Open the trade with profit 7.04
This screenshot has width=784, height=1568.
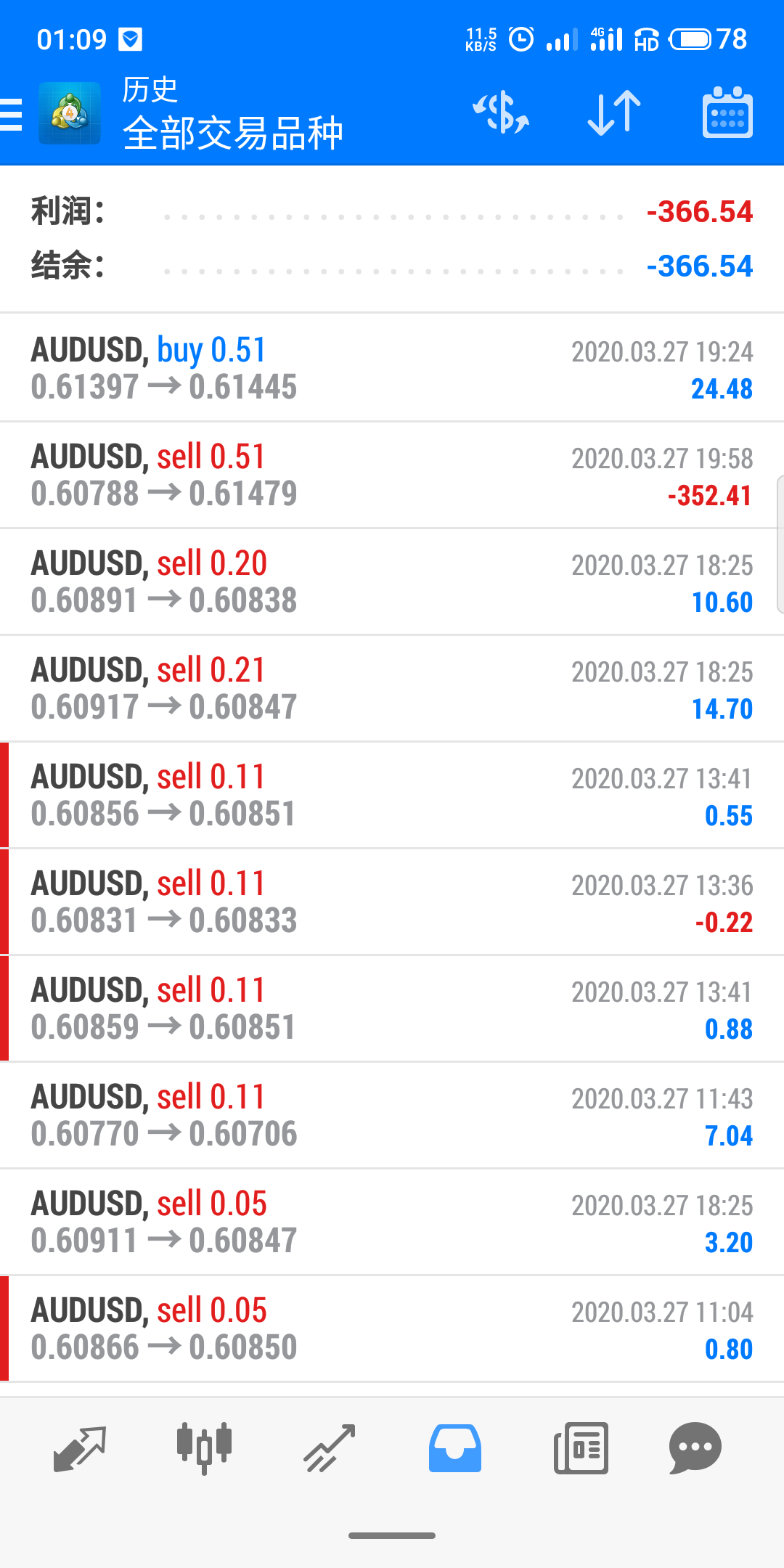point(392,1116)
